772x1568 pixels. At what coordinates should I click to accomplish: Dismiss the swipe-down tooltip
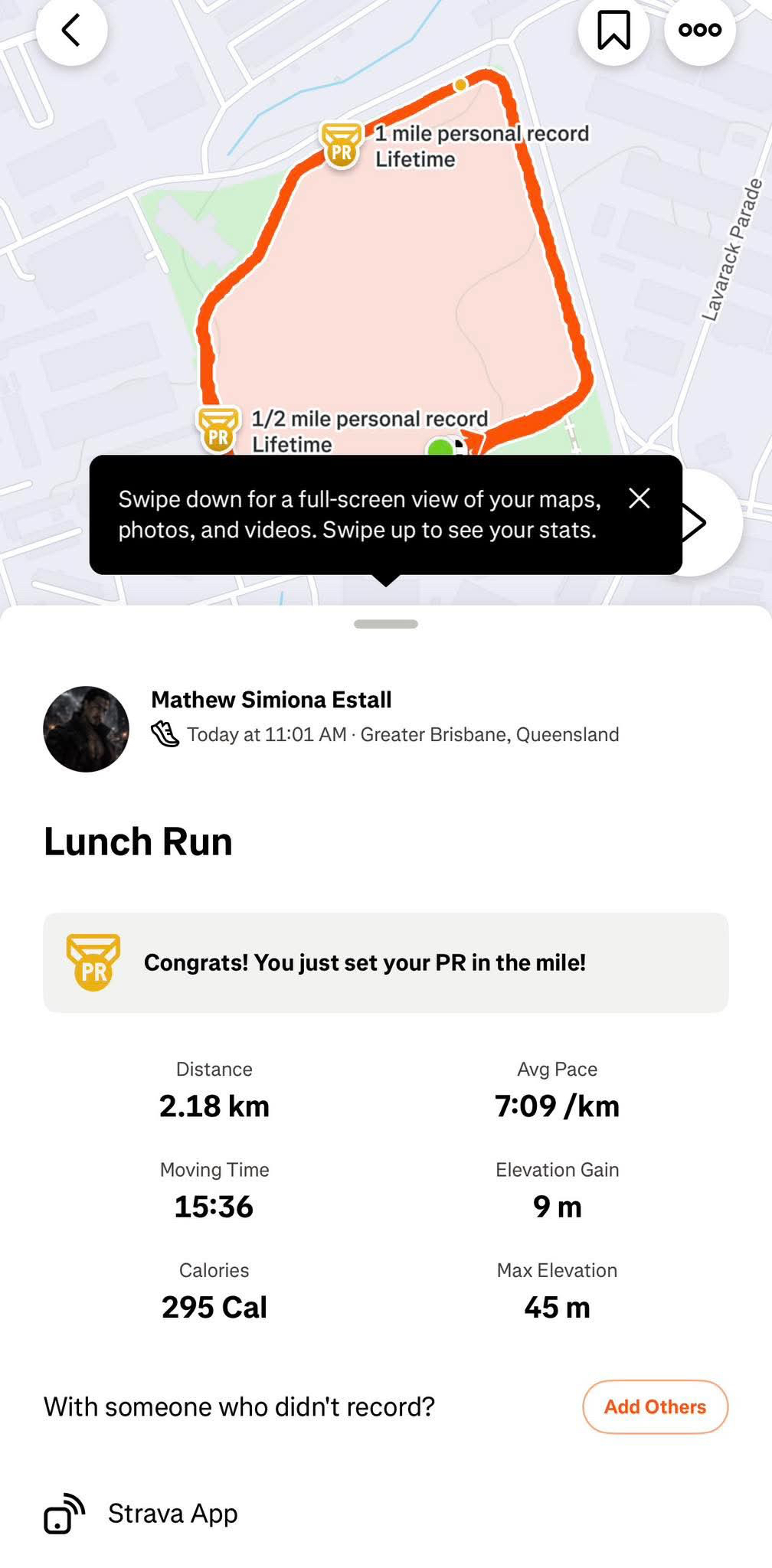640,498
